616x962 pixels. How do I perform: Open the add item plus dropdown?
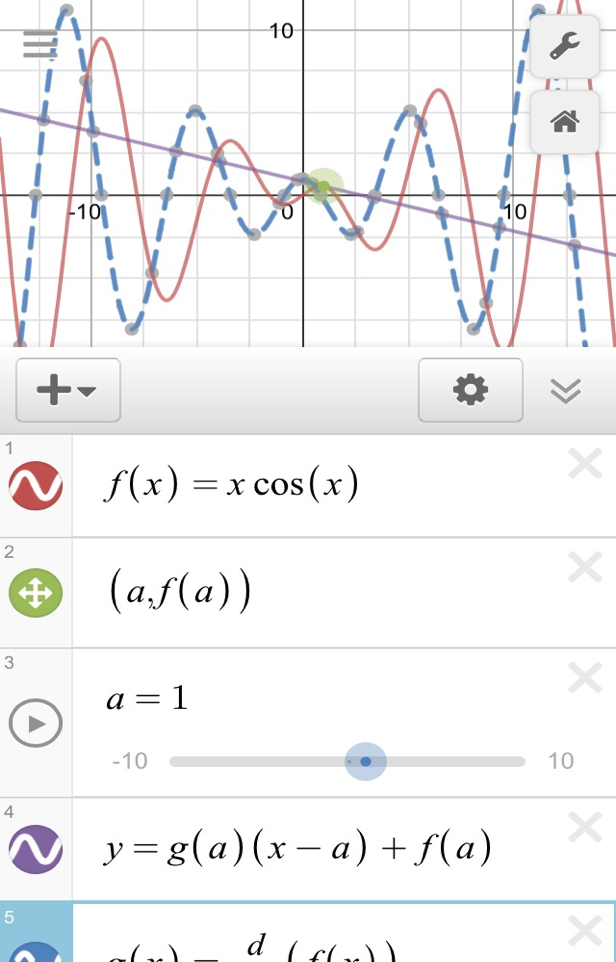coord(68,390)
